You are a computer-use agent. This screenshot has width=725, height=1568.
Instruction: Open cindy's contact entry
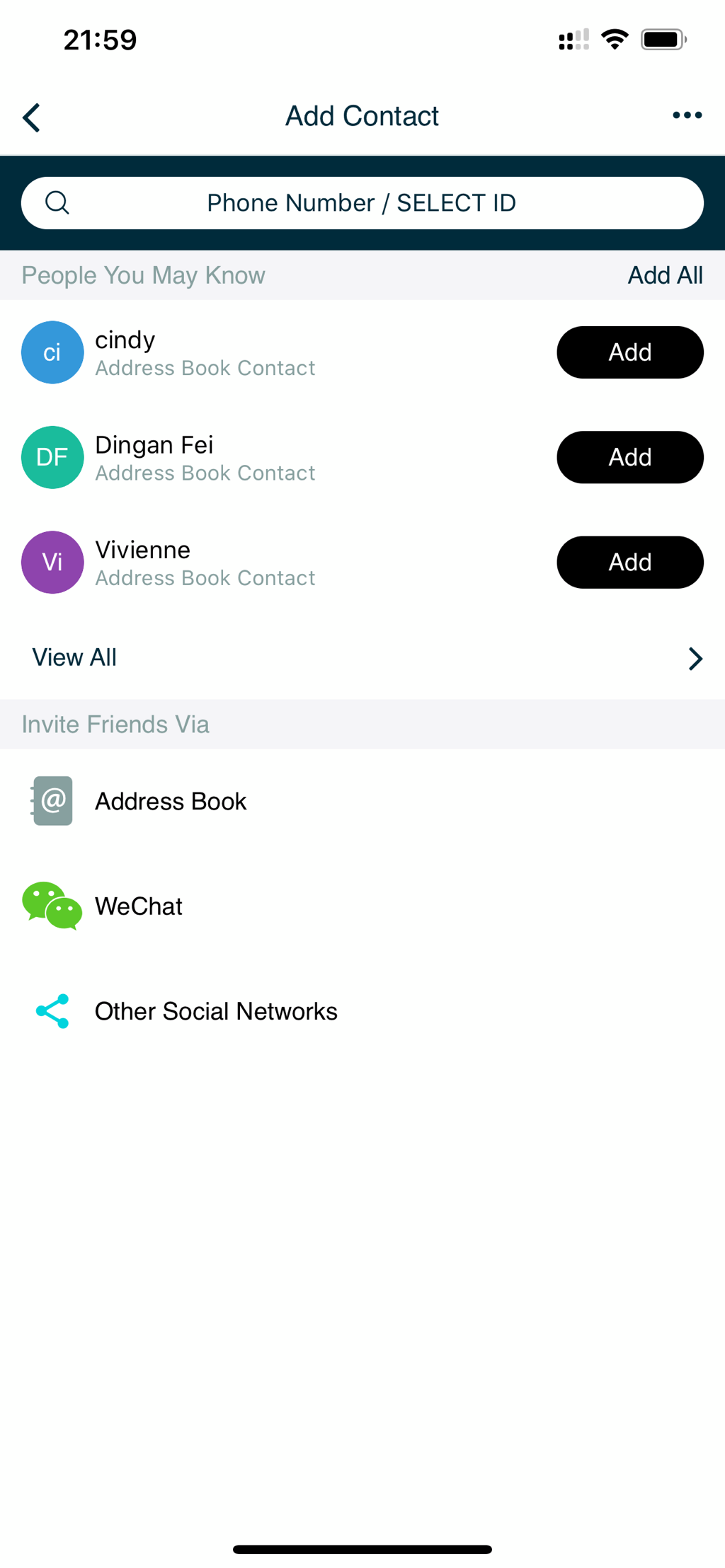coord(205,352)
